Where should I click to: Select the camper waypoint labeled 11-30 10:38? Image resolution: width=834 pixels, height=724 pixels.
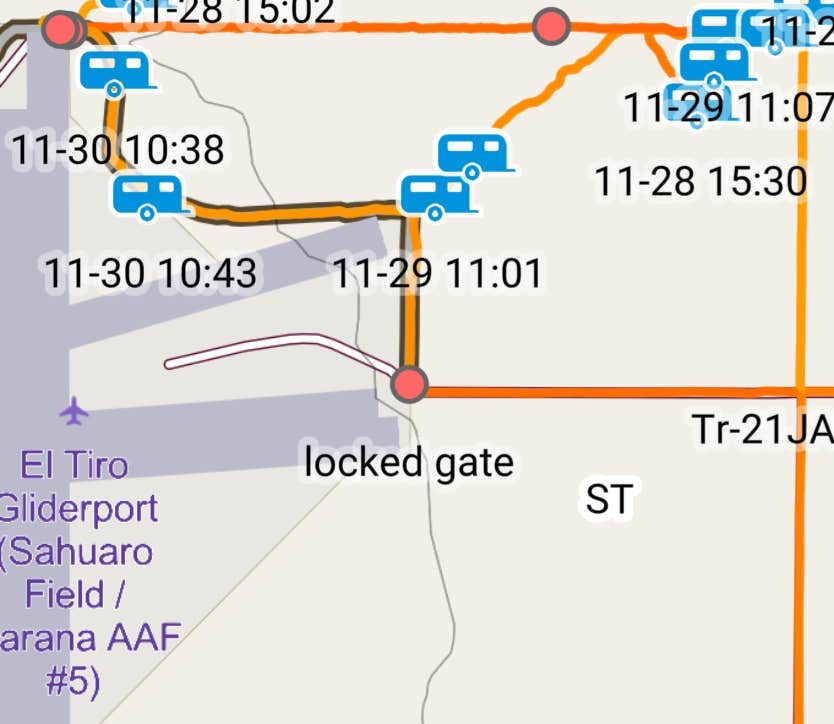pos(118,72)
